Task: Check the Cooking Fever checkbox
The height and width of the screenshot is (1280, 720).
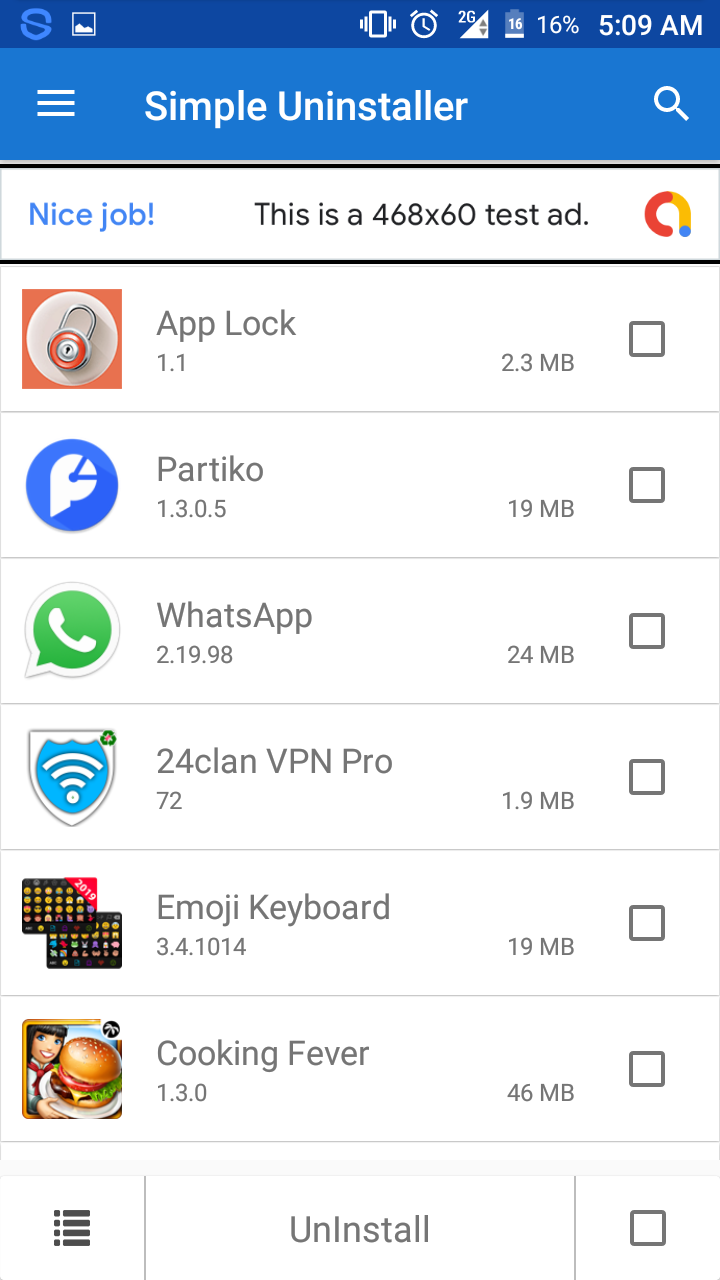Action: tap(647, 1069)
